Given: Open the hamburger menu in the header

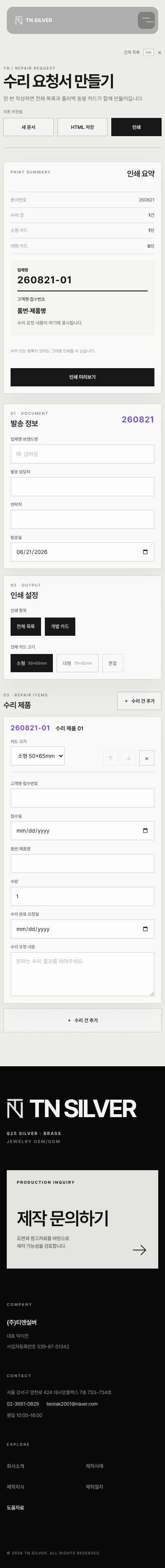Looking at the screenshot, I should point(146,20).
